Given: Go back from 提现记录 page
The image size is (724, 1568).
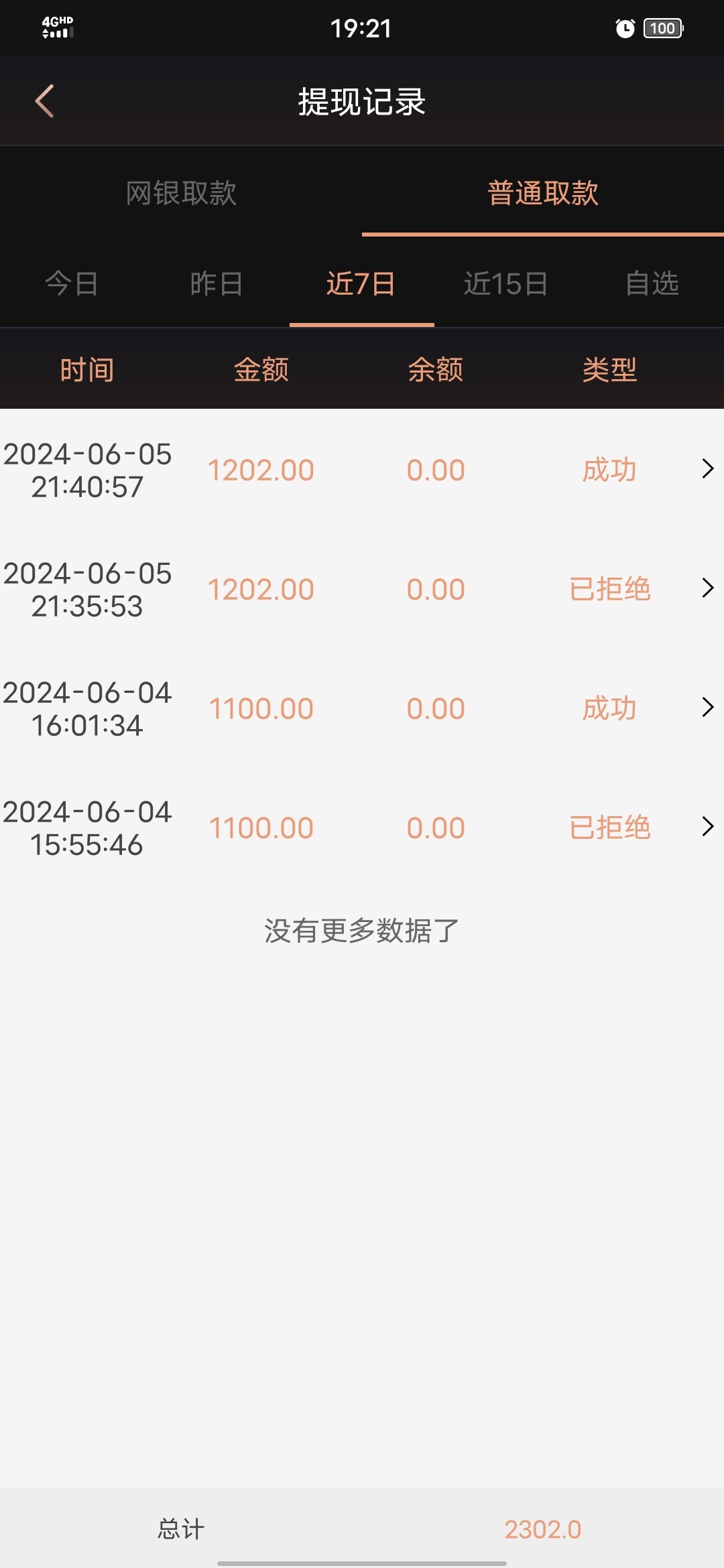Looking at the screenshot, I should 44,102.
